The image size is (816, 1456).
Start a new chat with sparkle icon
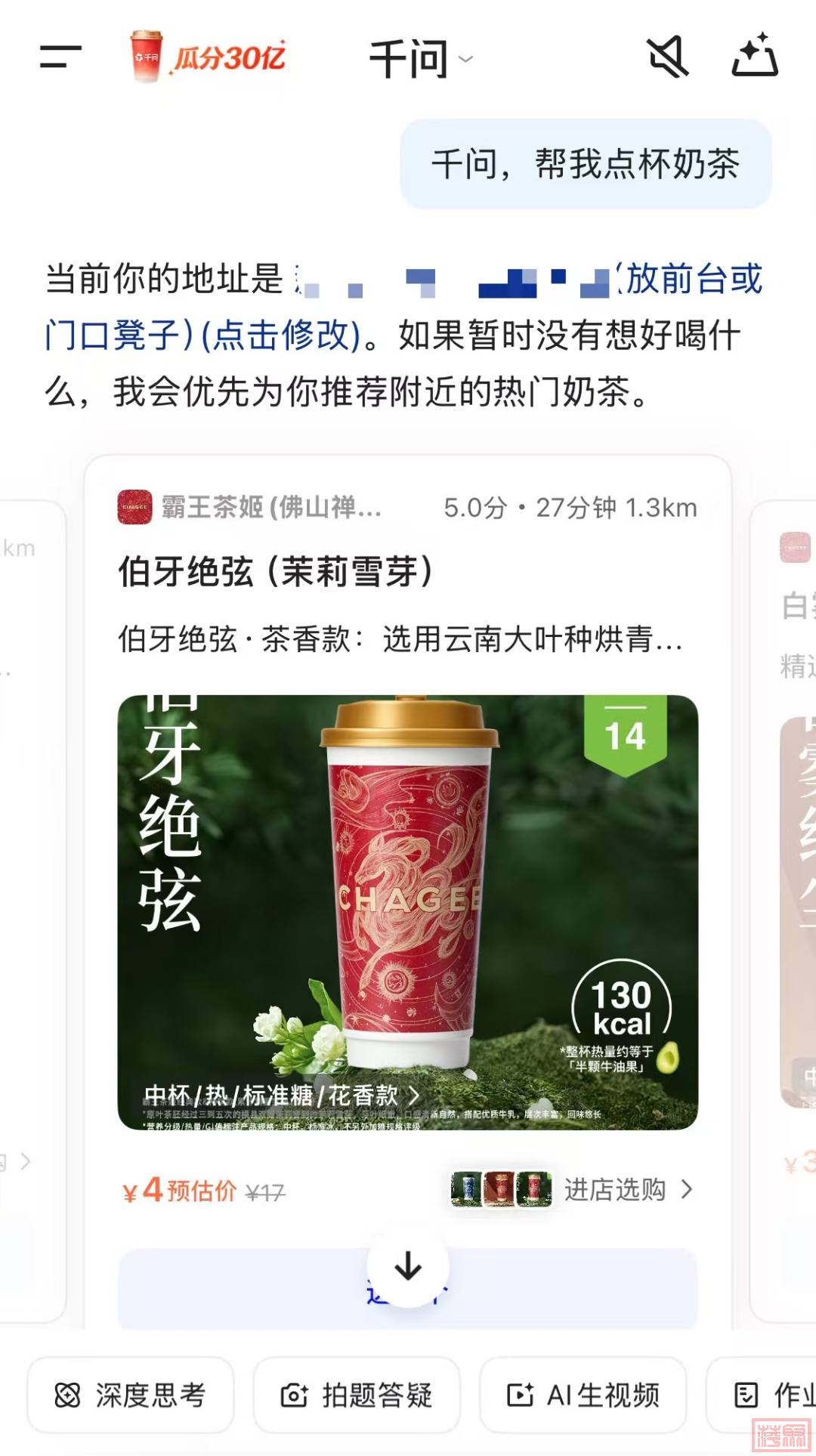click(754, 55)
